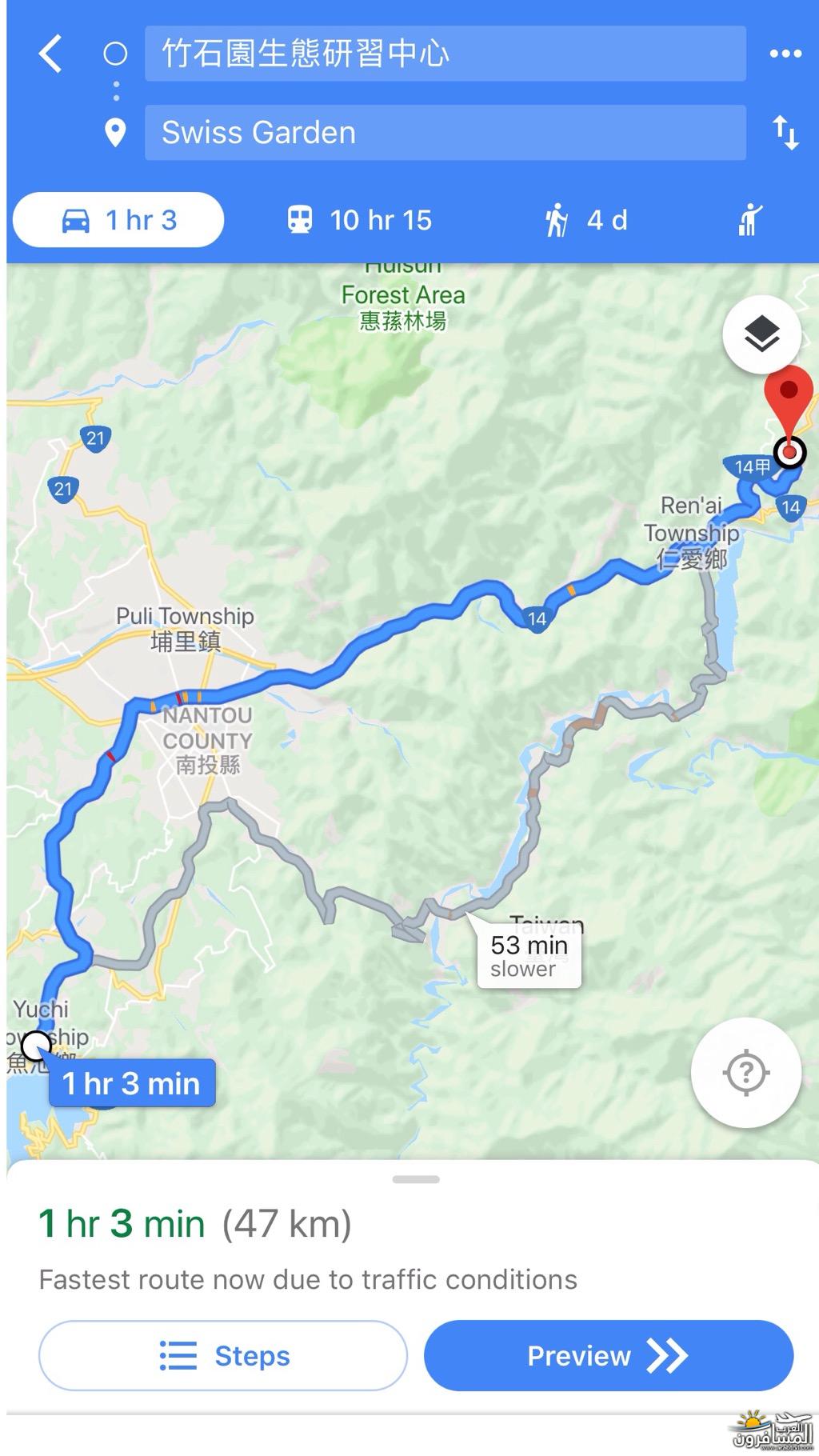This screenshot has width=819, height=1456.
Task: Swap start and destination
Action: coord(785,133)
